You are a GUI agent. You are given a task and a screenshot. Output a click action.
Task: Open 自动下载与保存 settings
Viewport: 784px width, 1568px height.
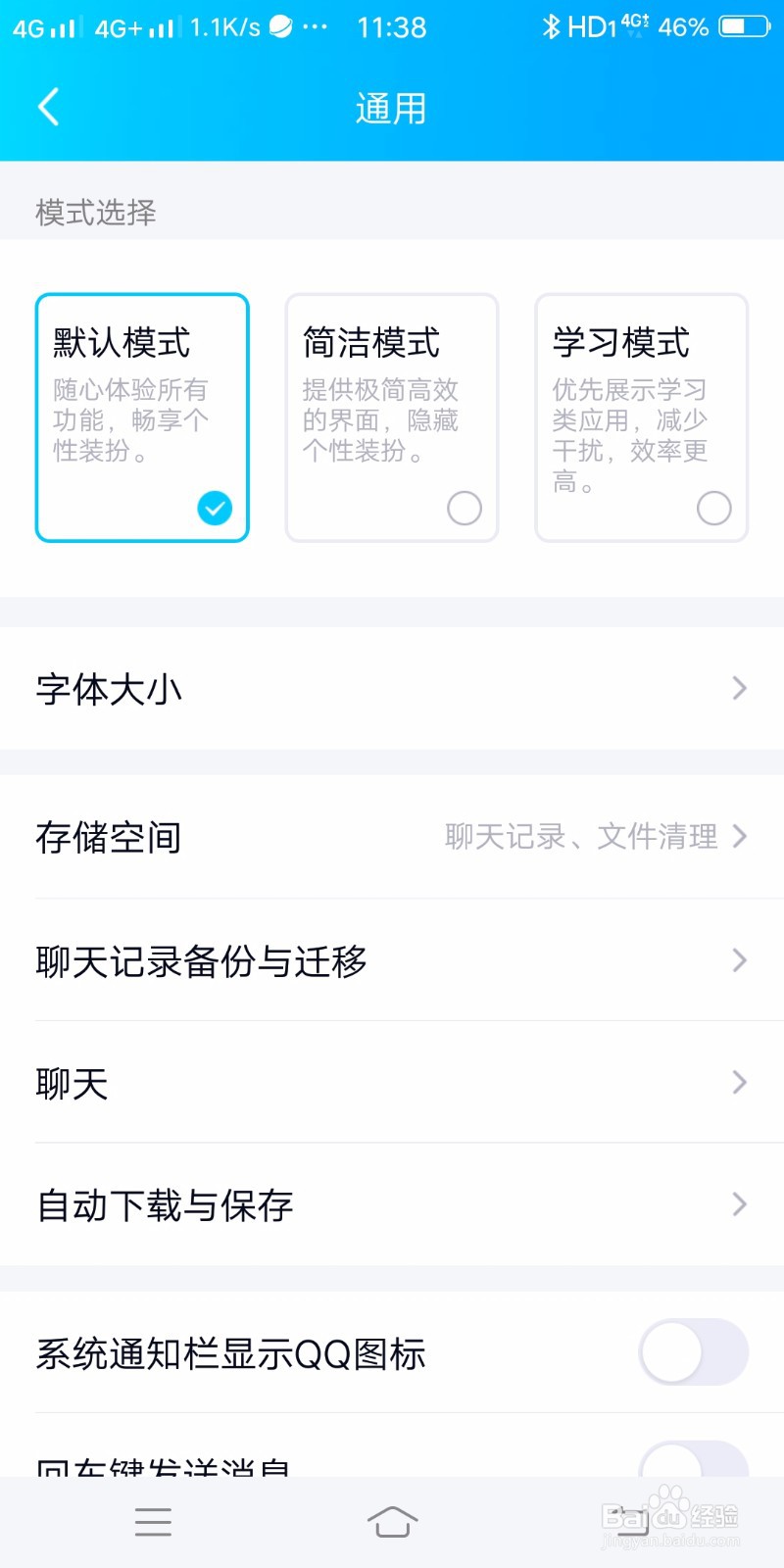coord(392,1204)
